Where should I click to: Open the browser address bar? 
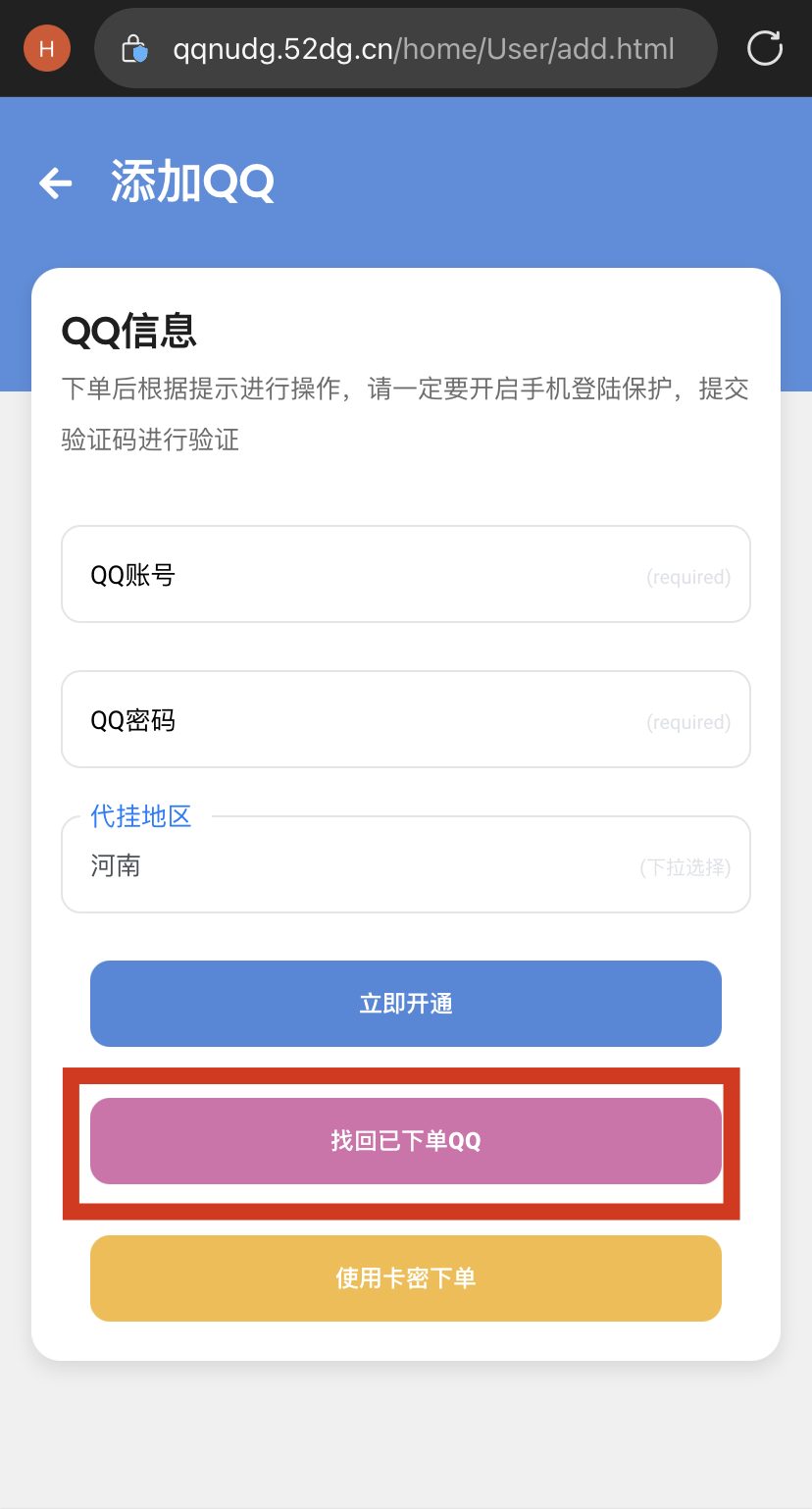(422, 48)
